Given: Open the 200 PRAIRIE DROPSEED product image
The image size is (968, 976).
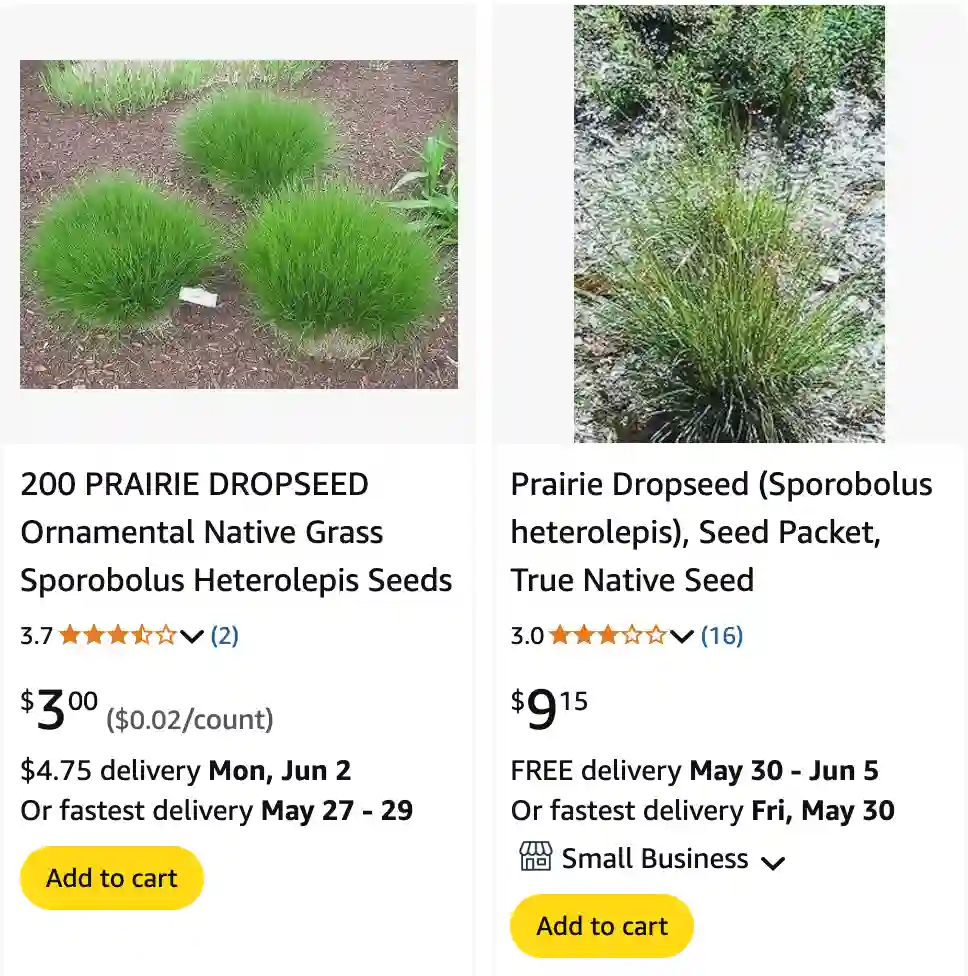Looking at the screenshot, I should tap(239, 224).
